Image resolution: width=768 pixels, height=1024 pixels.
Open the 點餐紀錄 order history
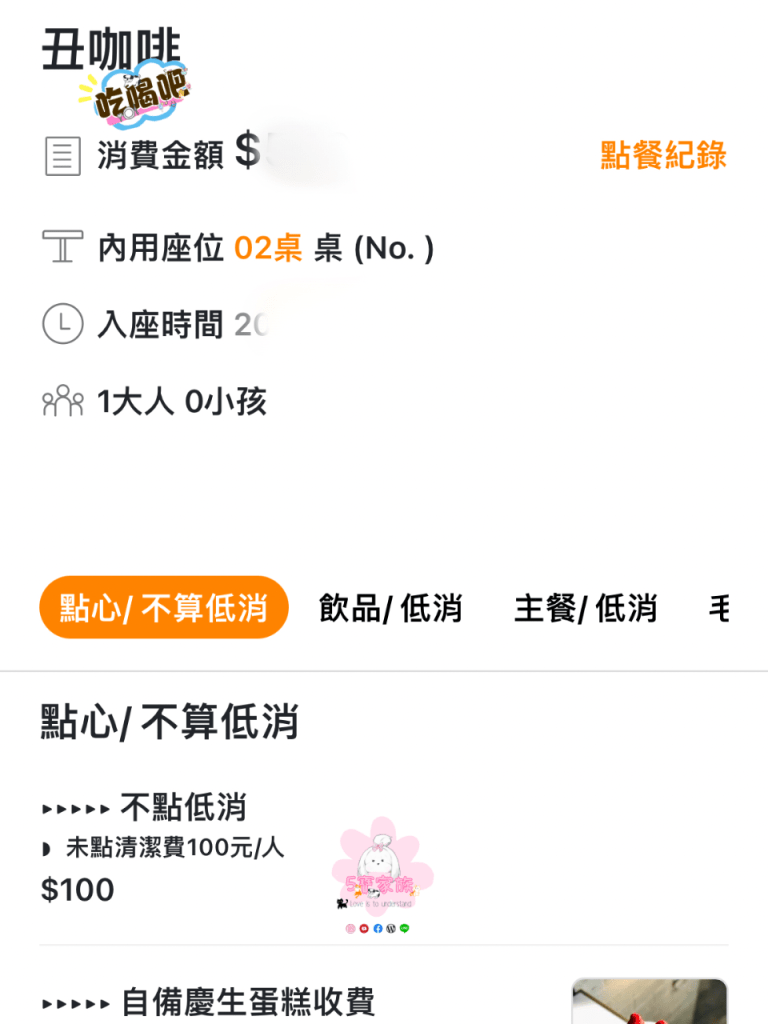point(663,155)
